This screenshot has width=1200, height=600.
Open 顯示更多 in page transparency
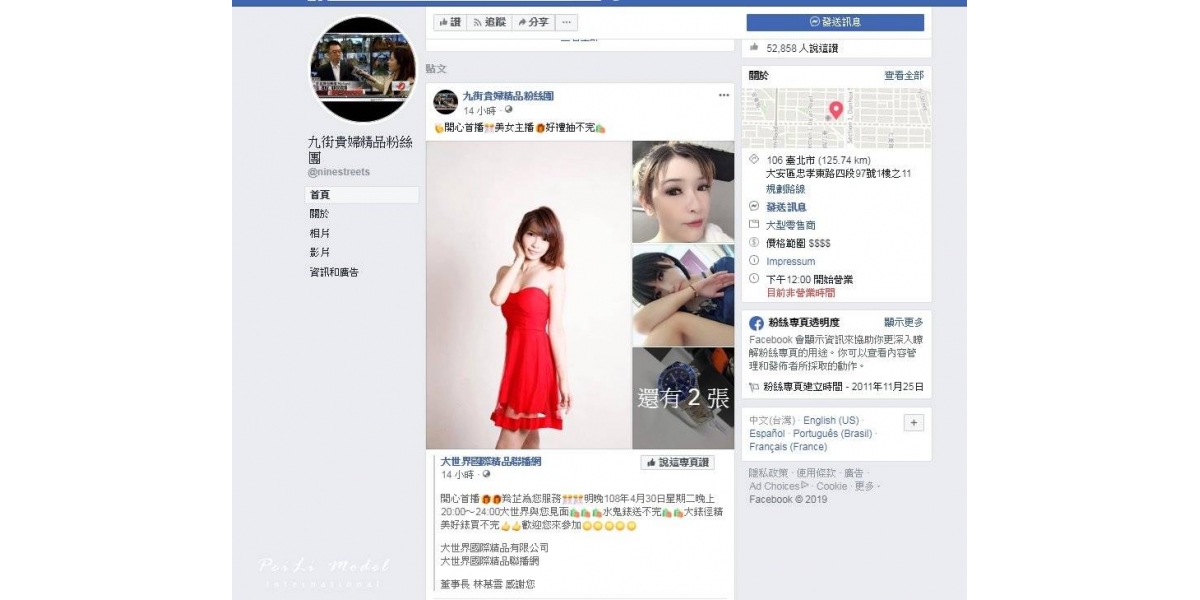click(x=904, y=323)
